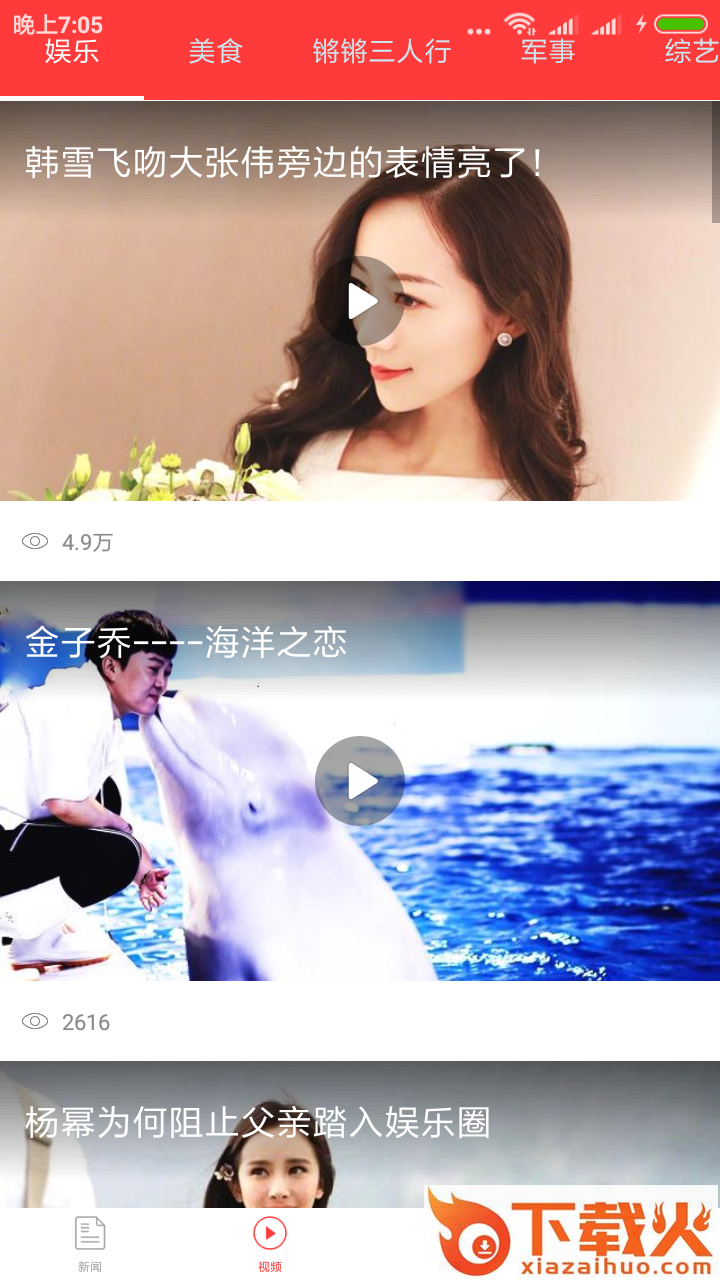Select the 视频 bottom tab
720x1280 pixels.
270,1244
